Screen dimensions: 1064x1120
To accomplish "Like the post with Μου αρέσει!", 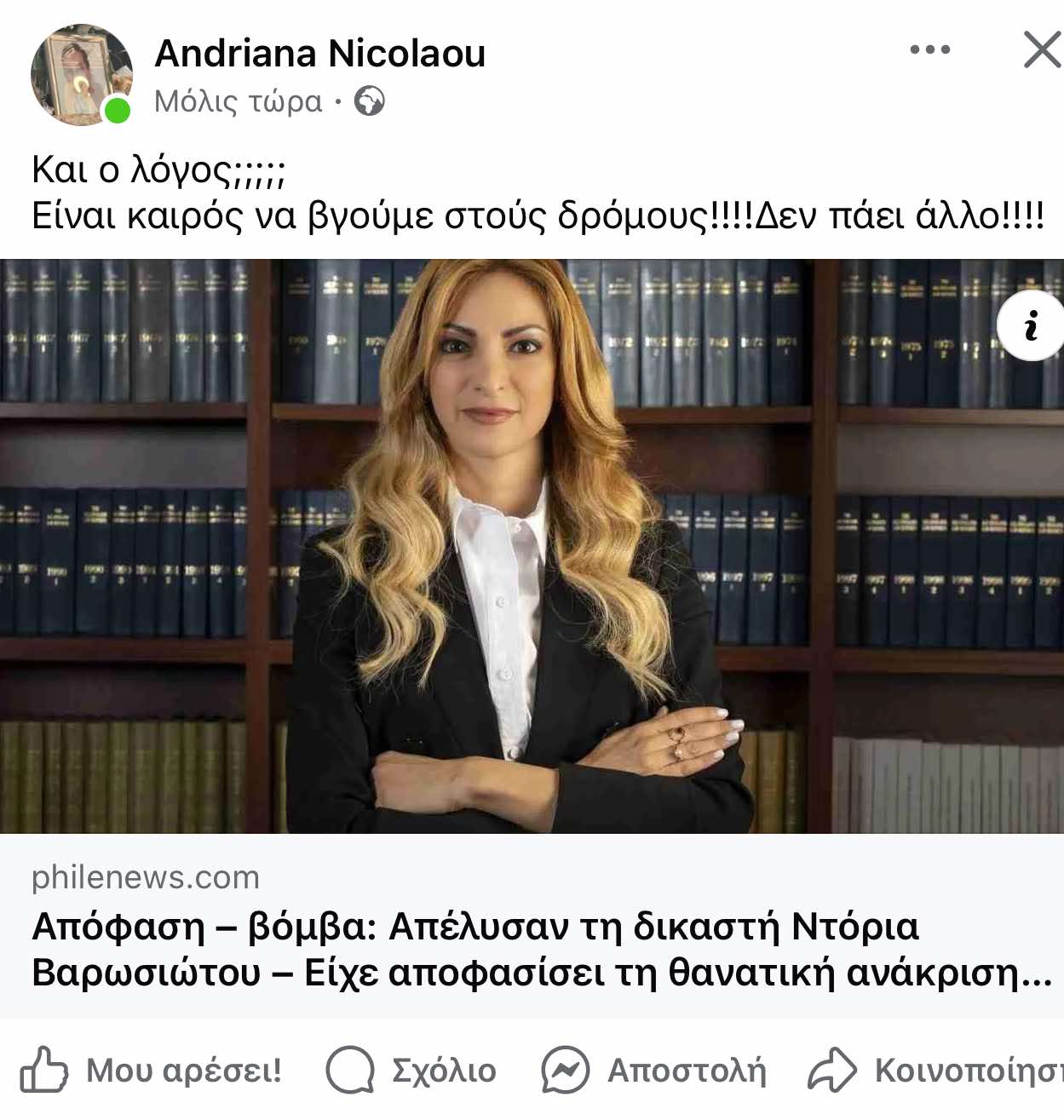I will pyautogui.click(x=152, y=1071).
